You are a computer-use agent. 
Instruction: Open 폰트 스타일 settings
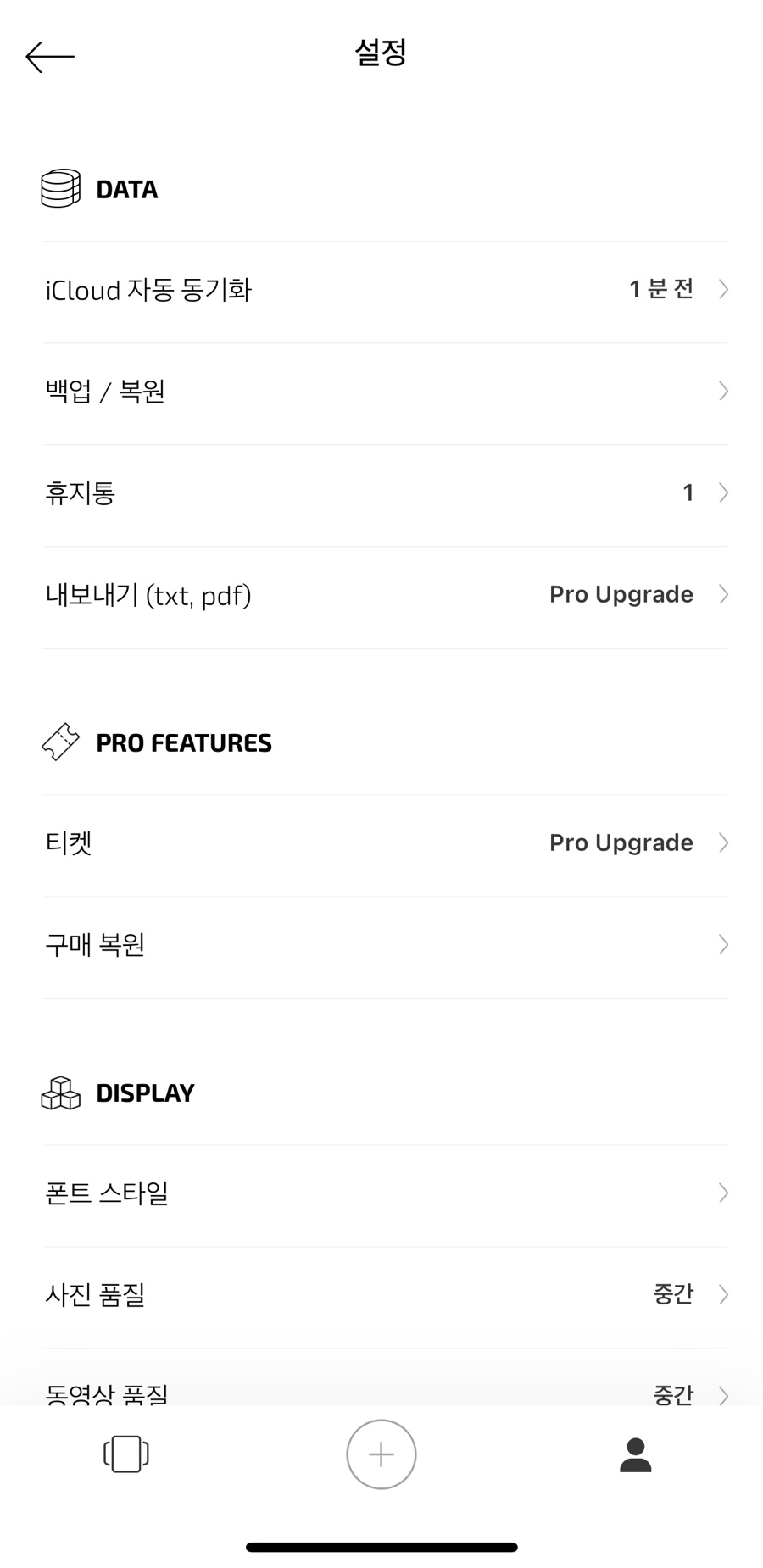pos(386,1195)
